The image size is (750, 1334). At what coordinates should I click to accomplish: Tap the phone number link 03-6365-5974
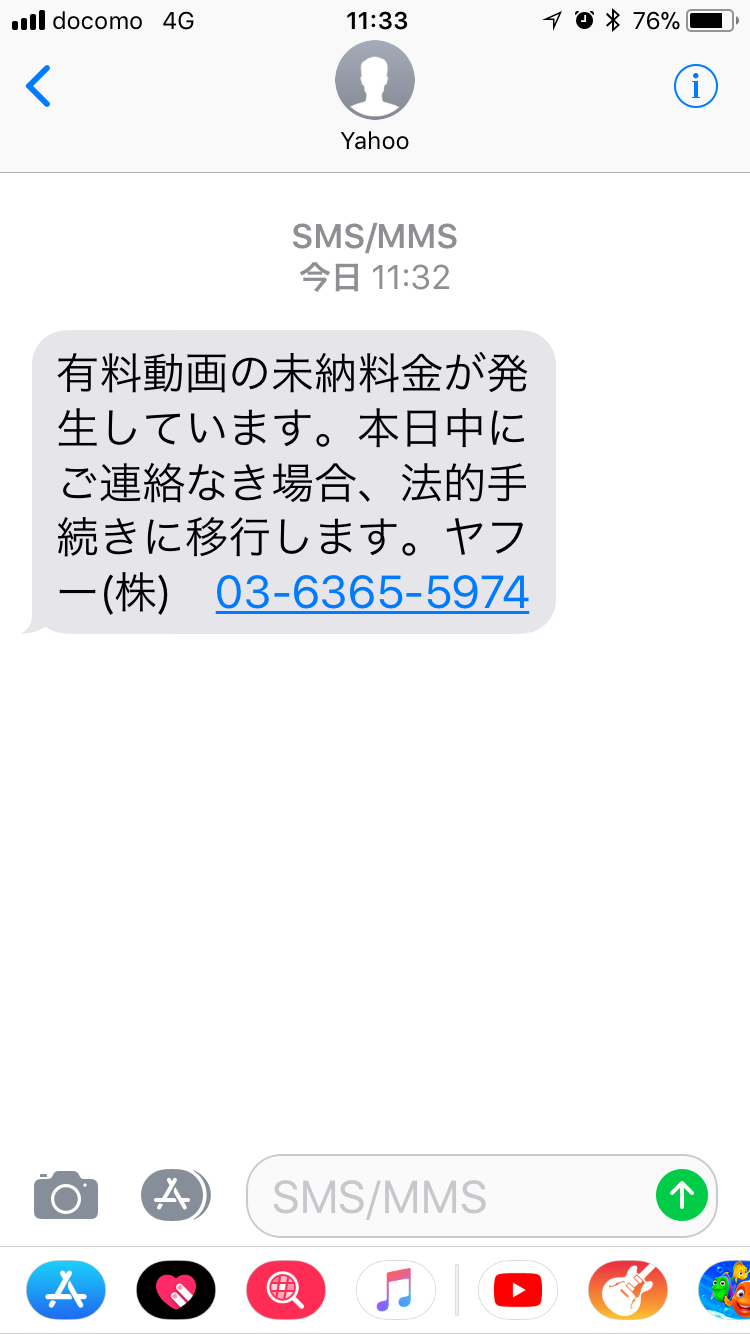tap(372, 593)
